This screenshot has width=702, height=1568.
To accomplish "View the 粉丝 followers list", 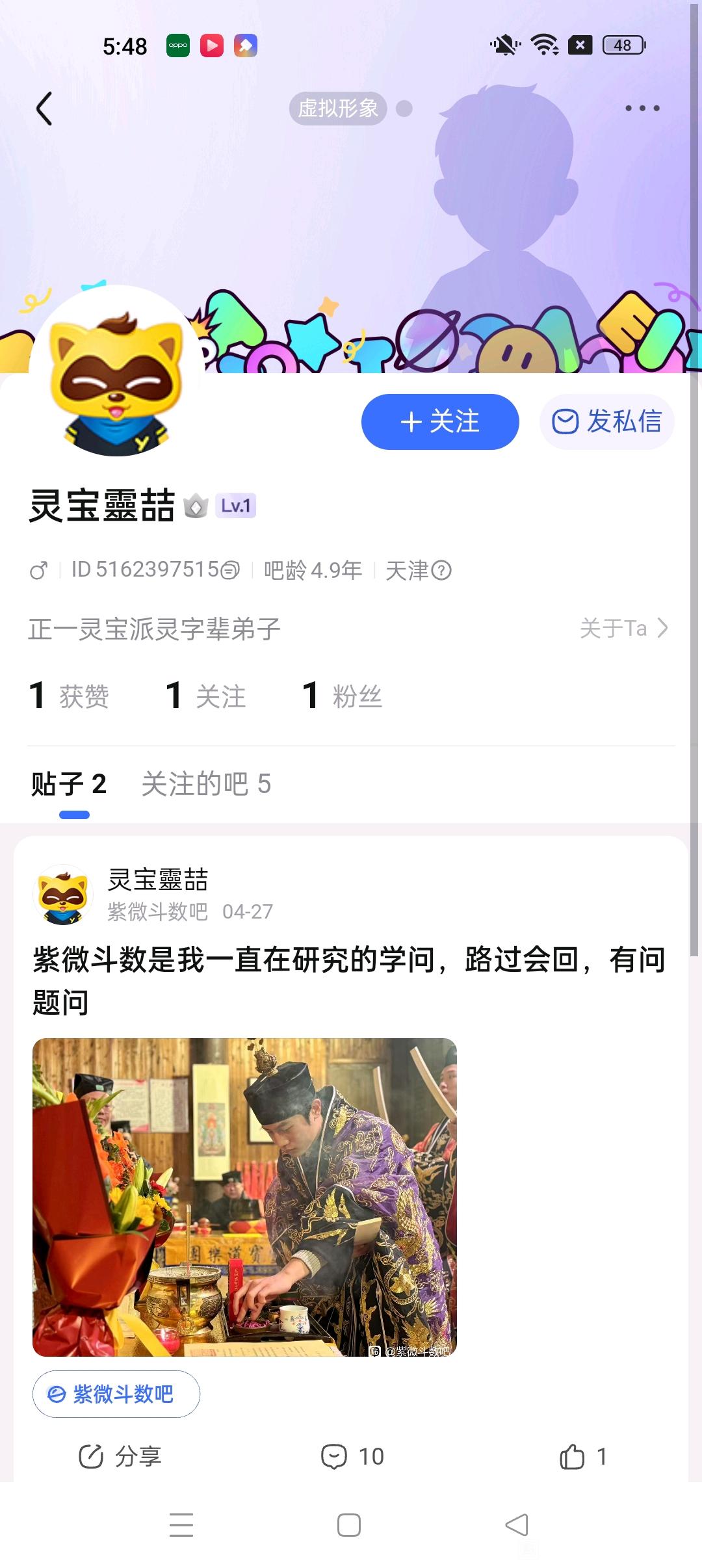I will coord(343,696).
